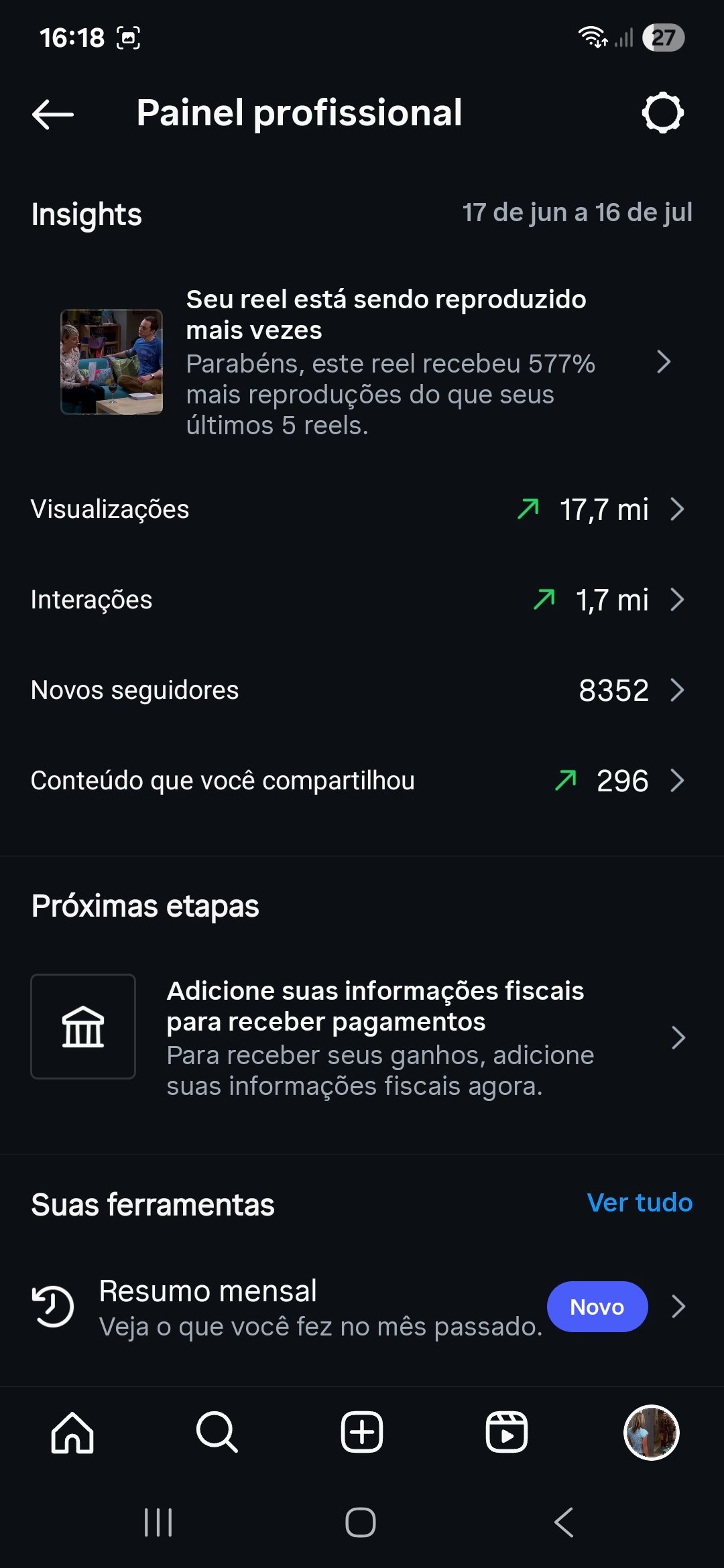Create a new post with plus icon
The image size is (724, 1568).
coord(362,1433)
